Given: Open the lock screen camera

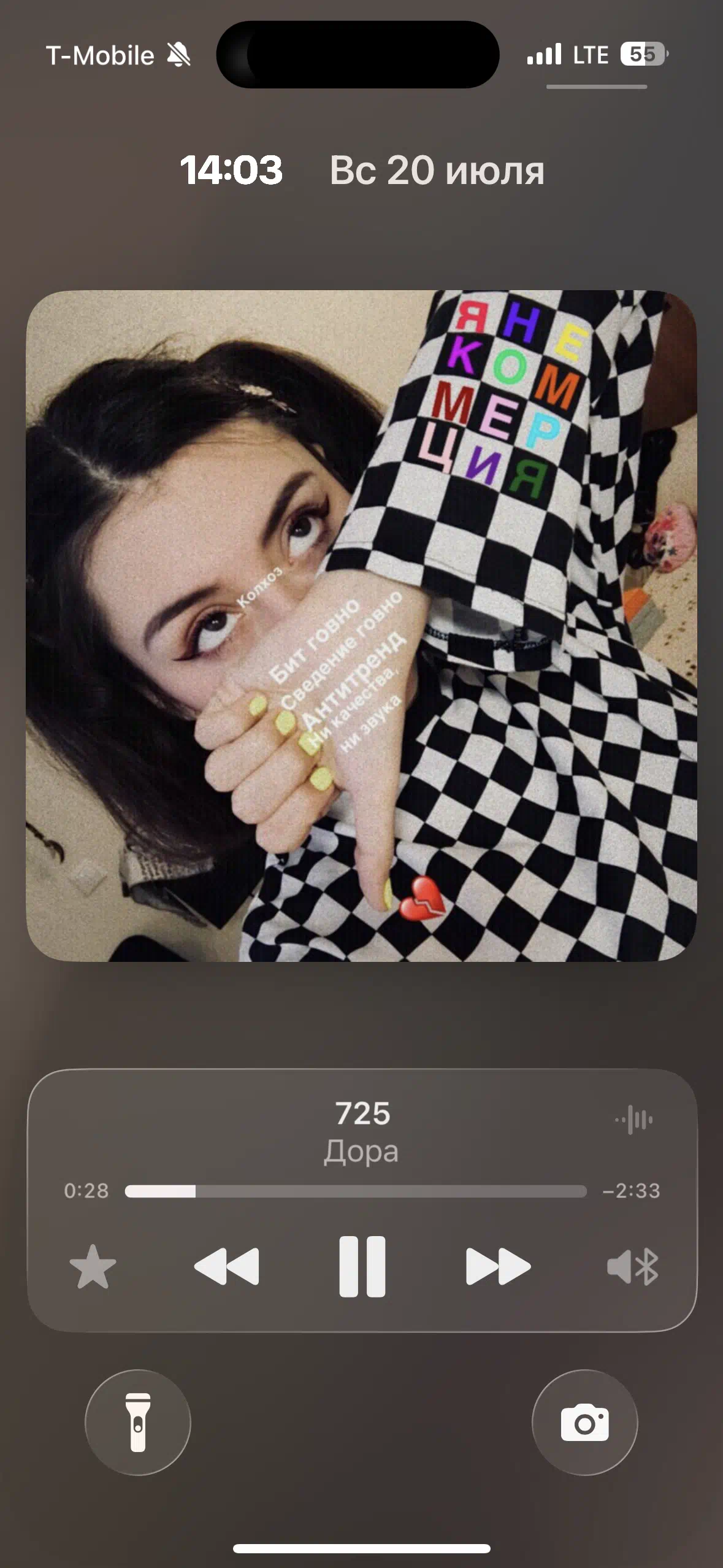Looking at the screenshot, I should (584, 1423).
